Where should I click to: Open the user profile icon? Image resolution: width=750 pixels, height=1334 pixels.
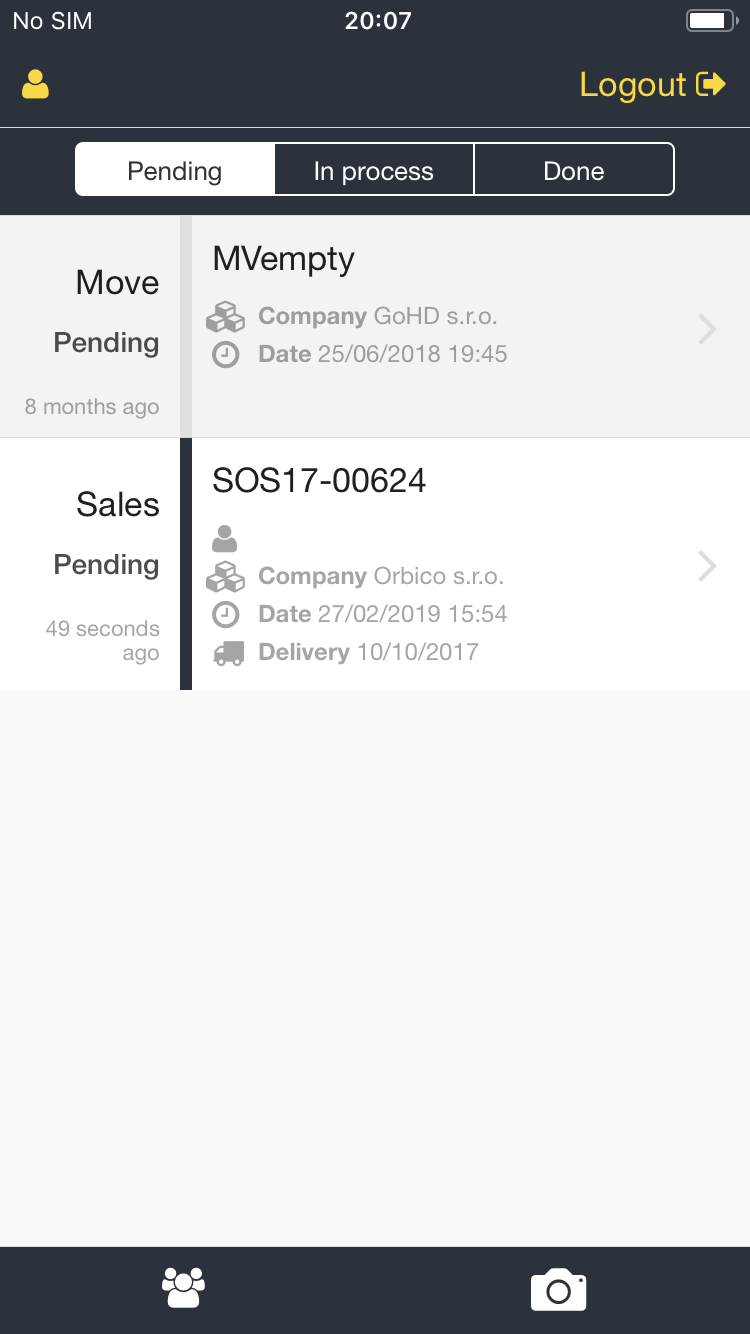click(36, 85)
